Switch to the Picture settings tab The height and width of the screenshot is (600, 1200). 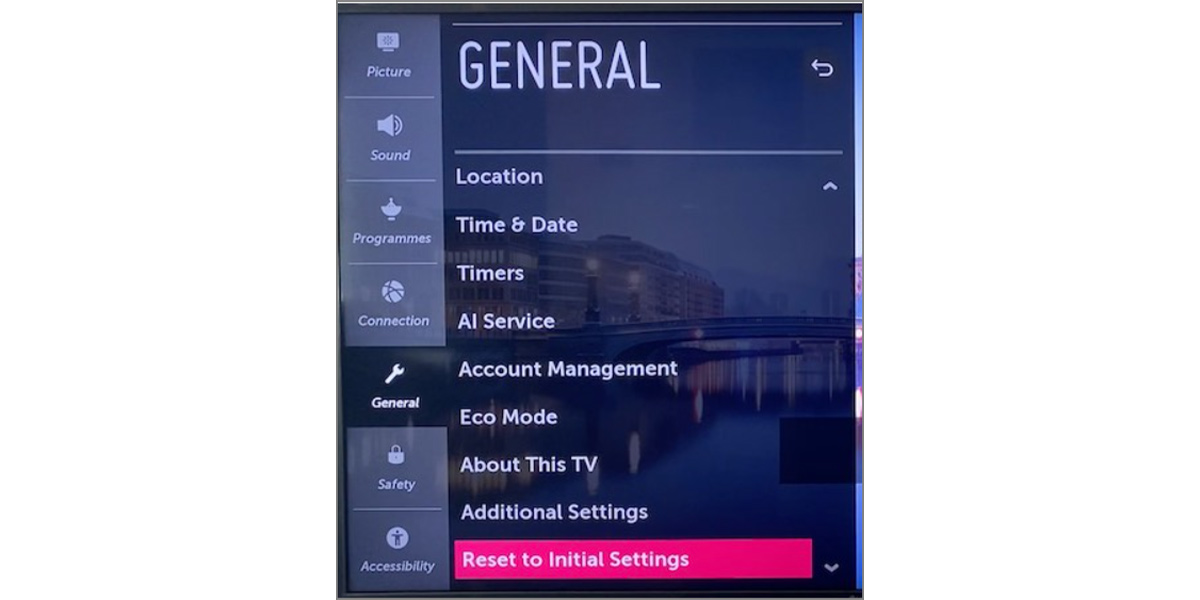click(x=389, y=55)
